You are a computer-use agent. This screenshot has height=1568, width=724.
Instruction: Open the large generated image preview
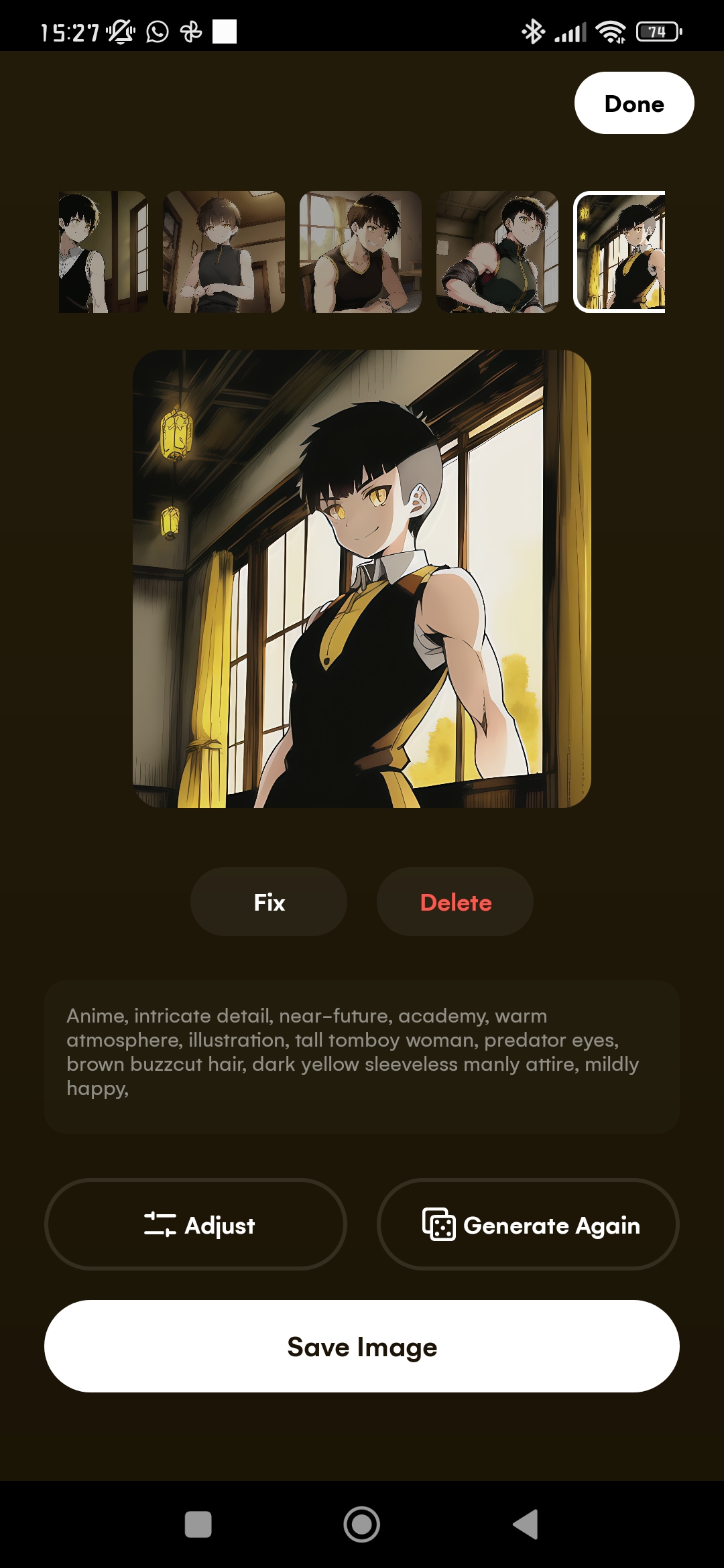click(x=362, y=579)
